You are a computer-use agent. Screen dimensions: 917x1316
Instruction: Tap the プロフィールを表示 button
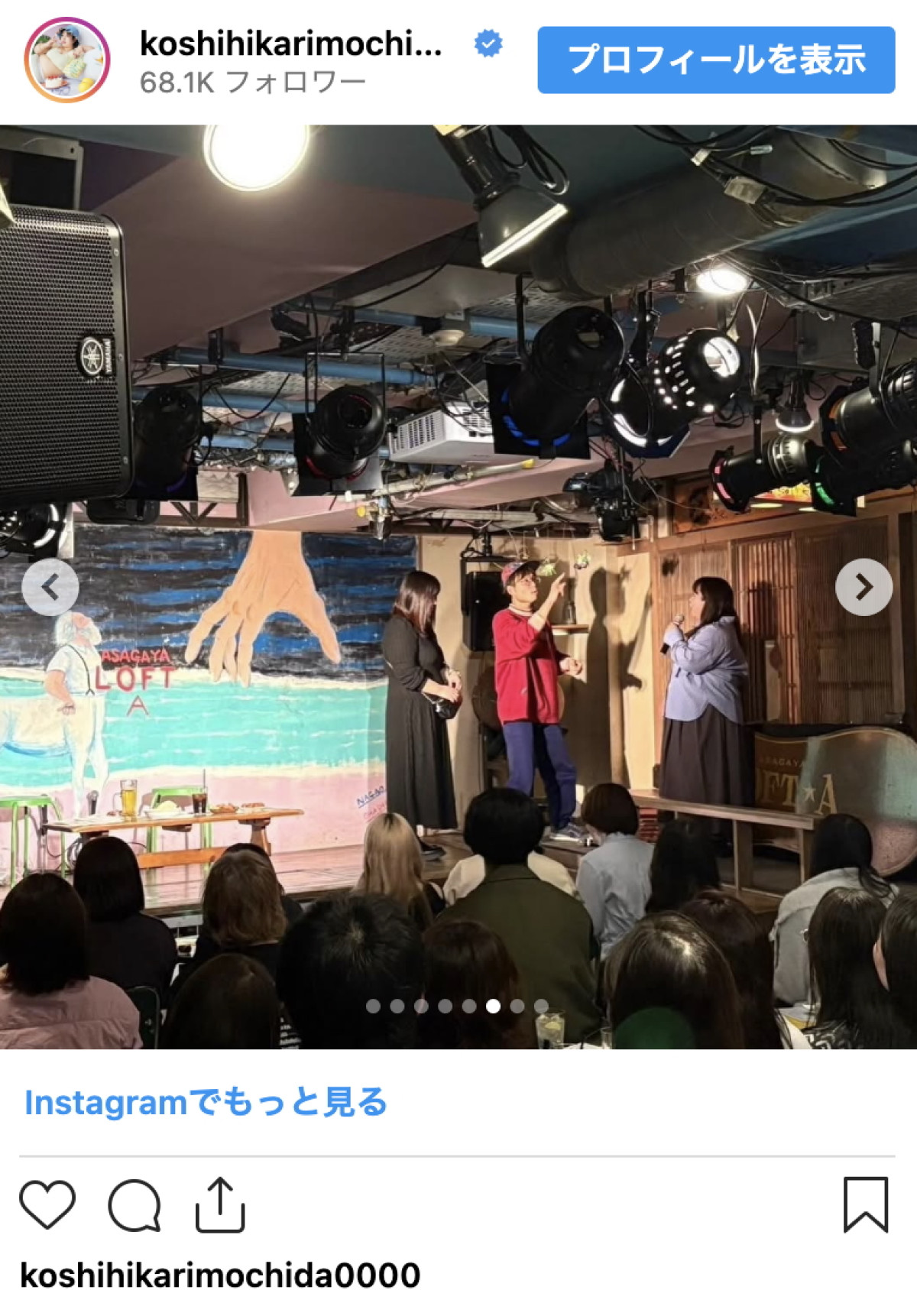[716, 60]
